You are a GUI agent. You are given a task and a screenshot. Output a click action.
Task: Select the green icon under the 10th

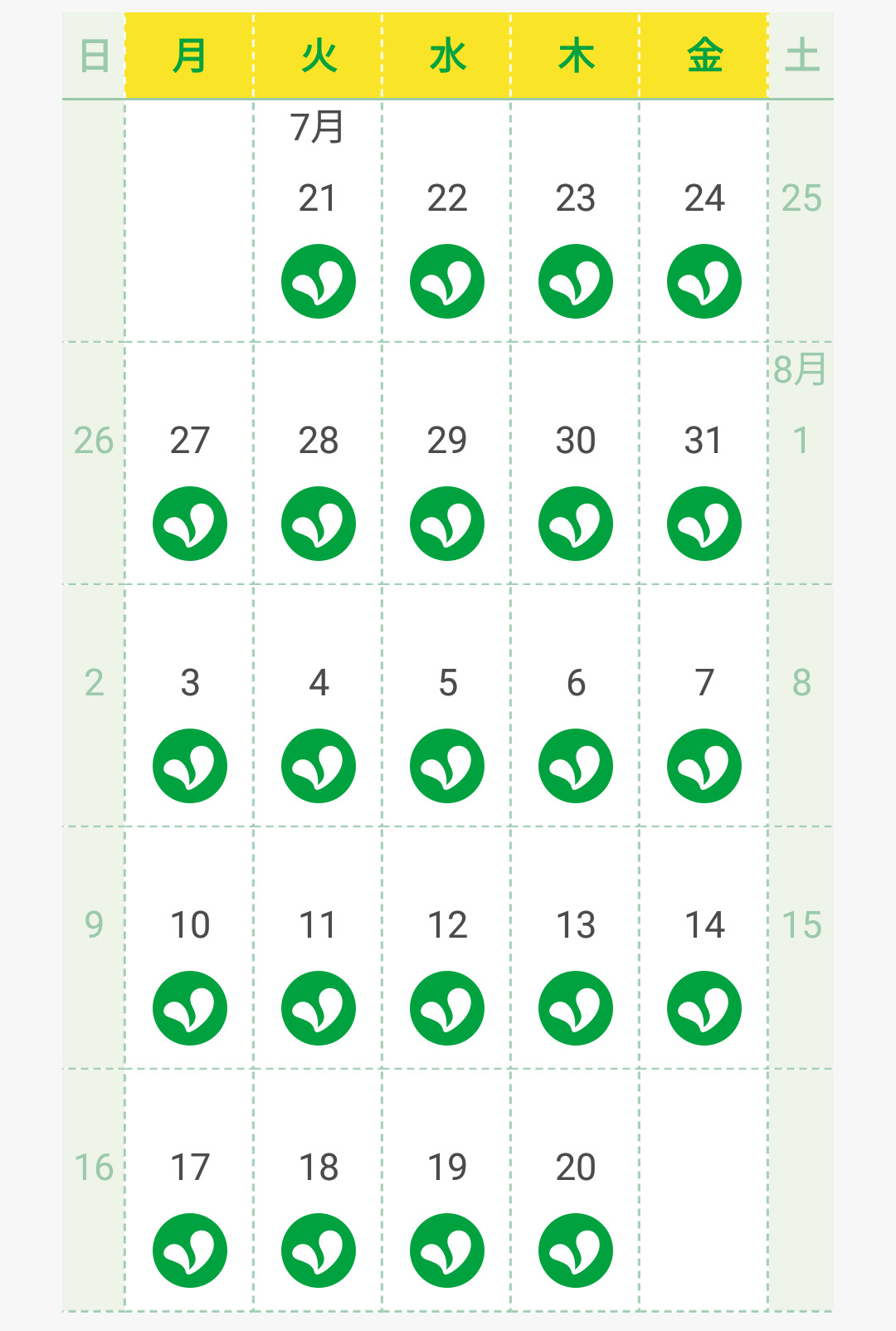click(x=190, y=1008)
